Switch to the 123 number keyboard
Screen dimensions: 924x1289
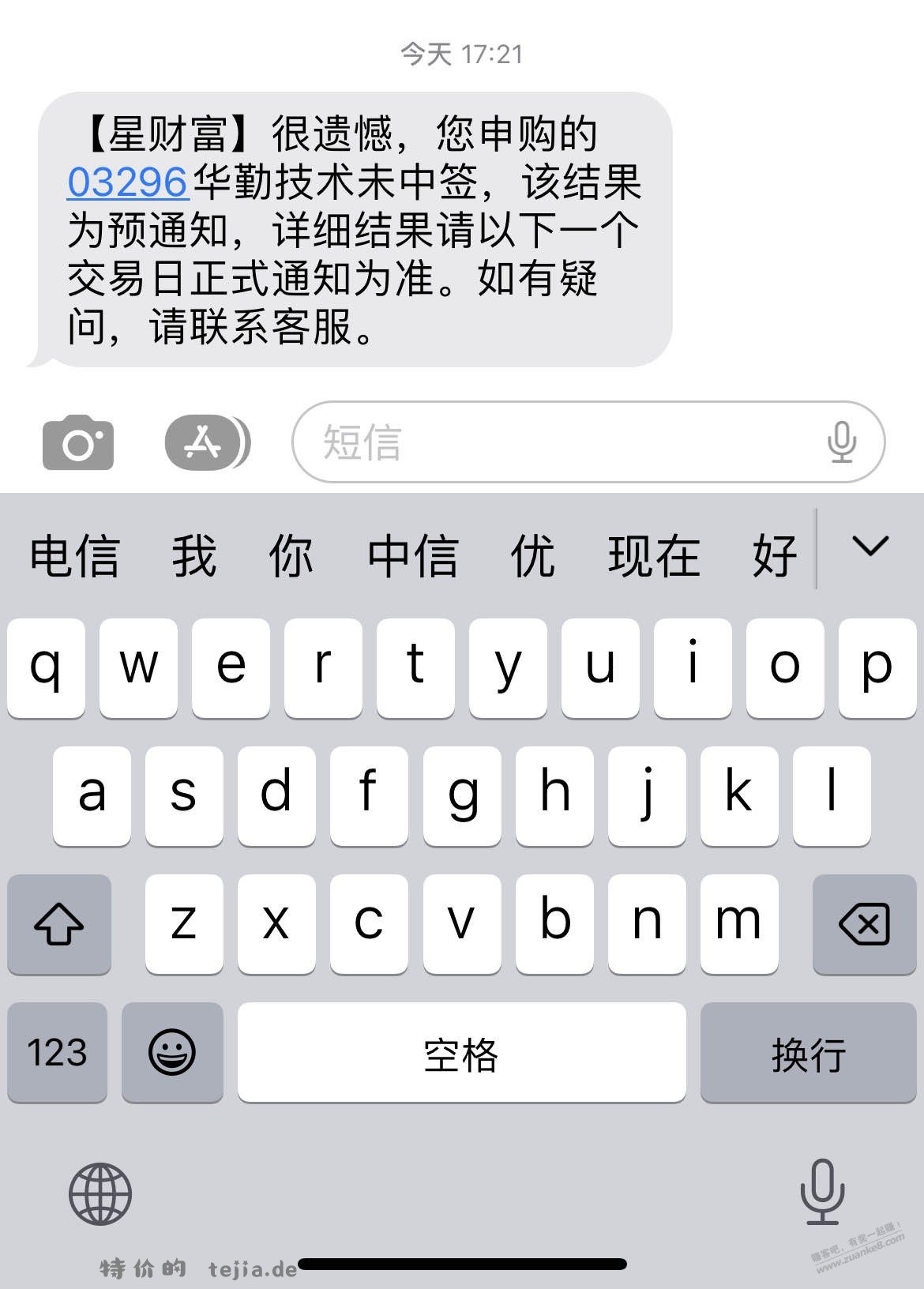tap(57, 1053)
